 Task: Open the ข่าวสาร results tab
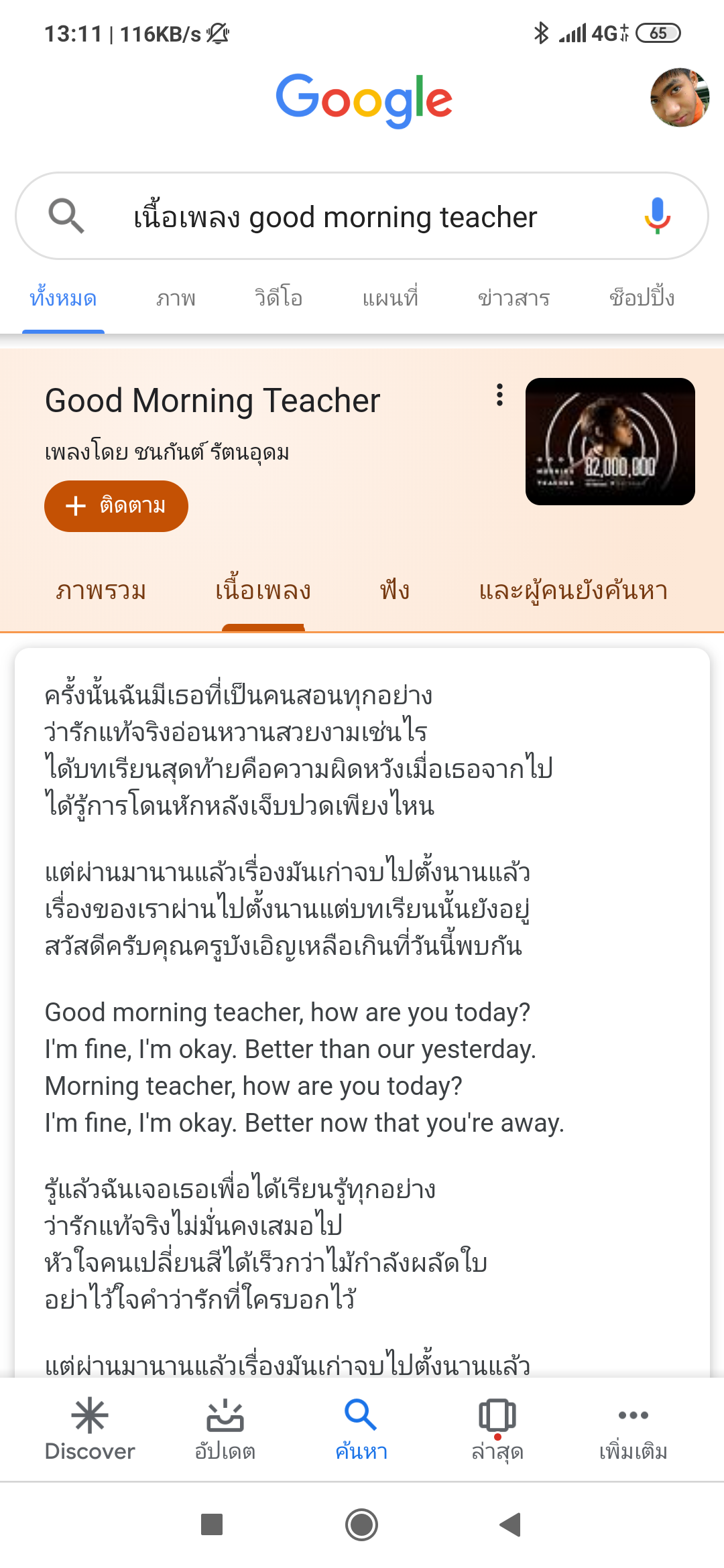tap(514, 298)
